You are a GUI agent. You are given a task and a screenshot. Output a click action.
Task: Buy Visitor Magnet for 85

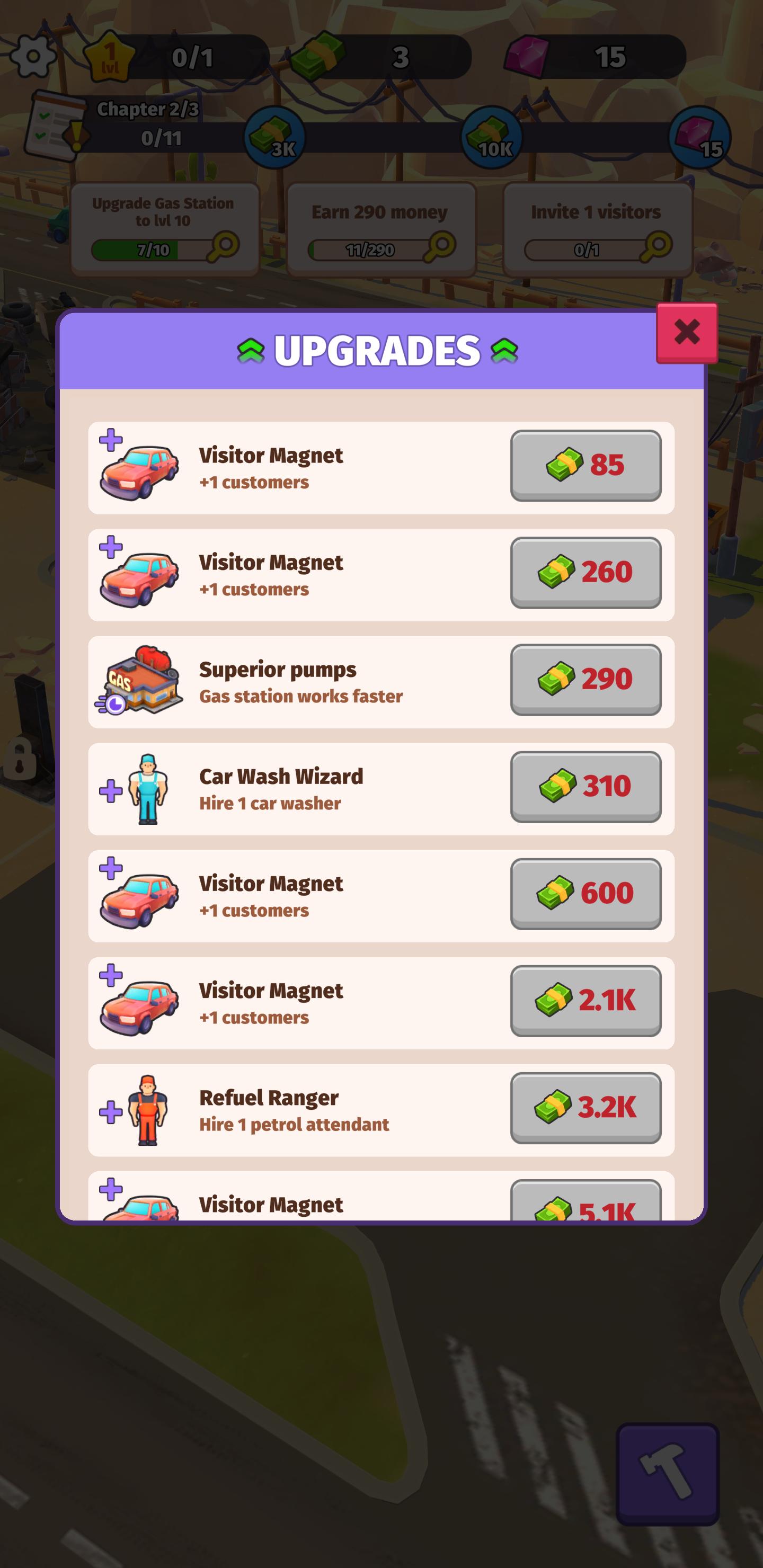click(x=585, y=466)
